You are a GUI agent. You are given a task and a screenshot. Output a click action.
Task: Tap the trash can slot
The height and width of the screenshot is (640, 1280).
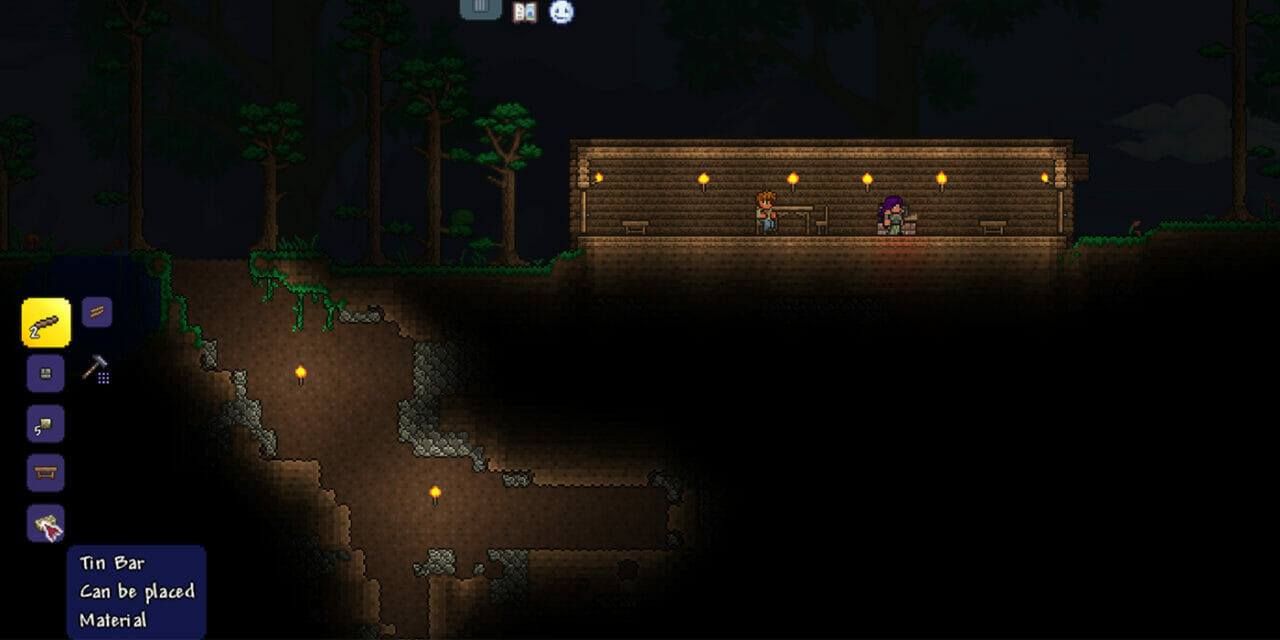point(480,8)
